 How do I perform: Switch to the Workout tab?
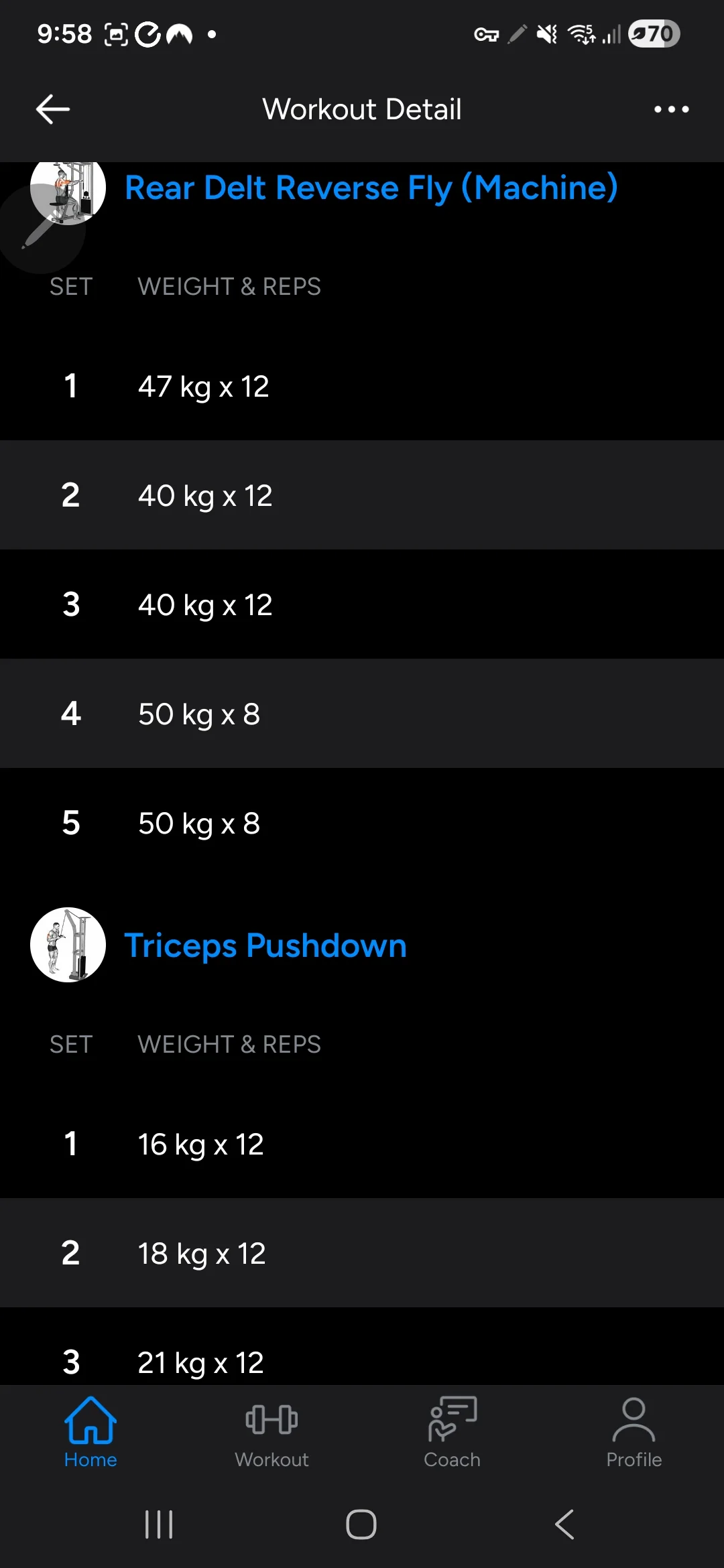271,1433
